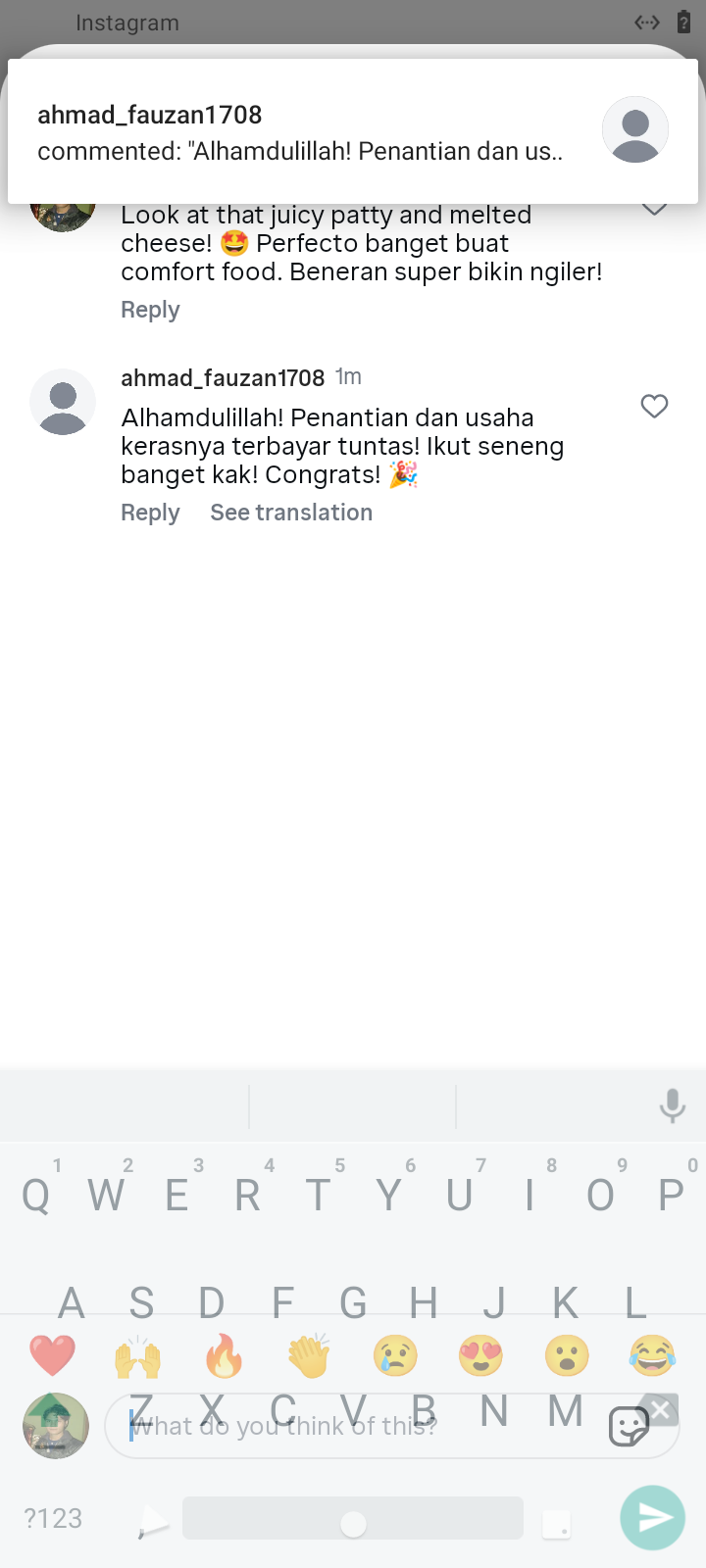Image resolution: width=706 pixels, height=1568 pixels.
Task: Open the sticker and GIF picker
Action: 629,1426
